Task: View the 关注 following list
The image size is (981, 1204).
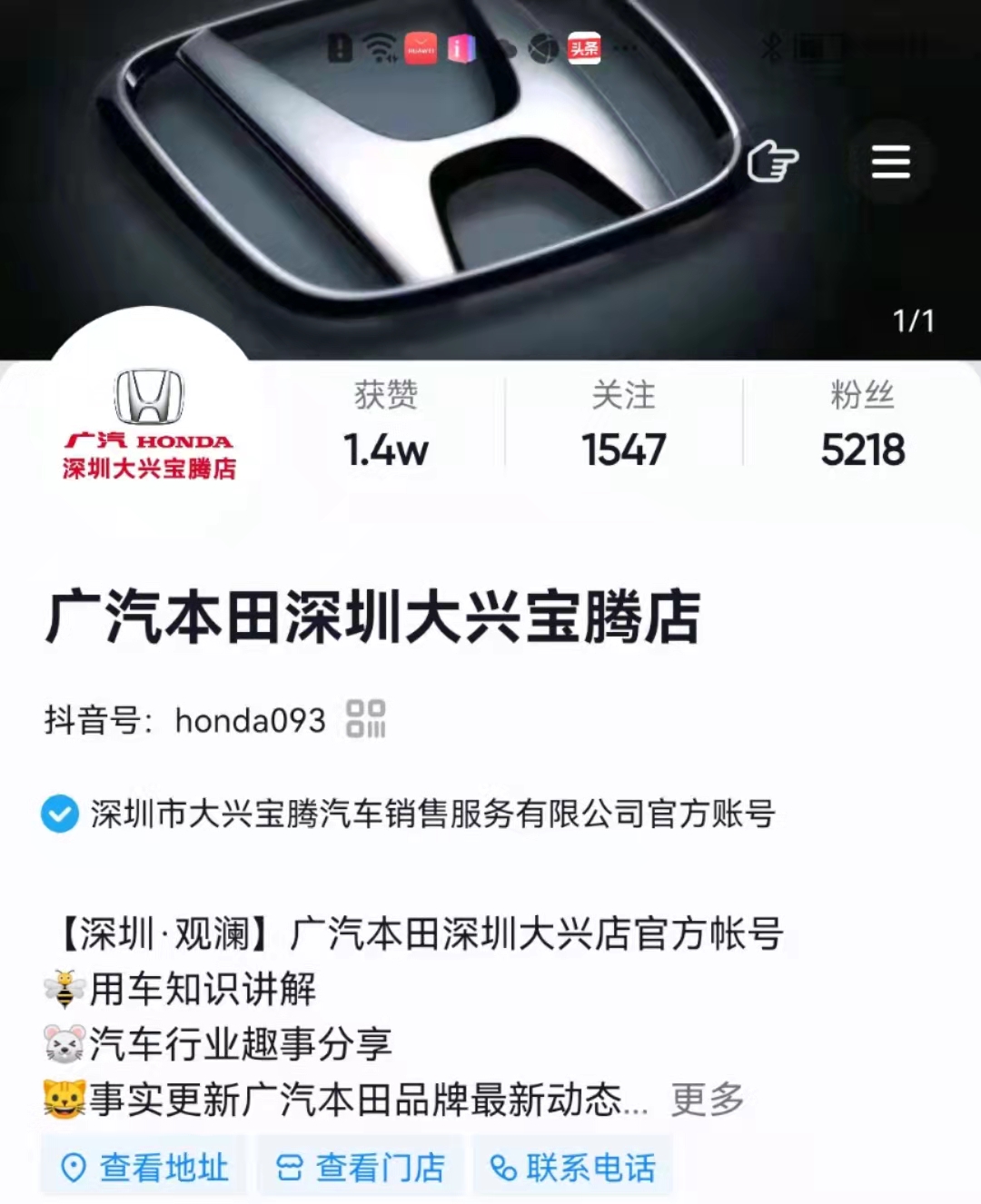Action: point(623,425)
